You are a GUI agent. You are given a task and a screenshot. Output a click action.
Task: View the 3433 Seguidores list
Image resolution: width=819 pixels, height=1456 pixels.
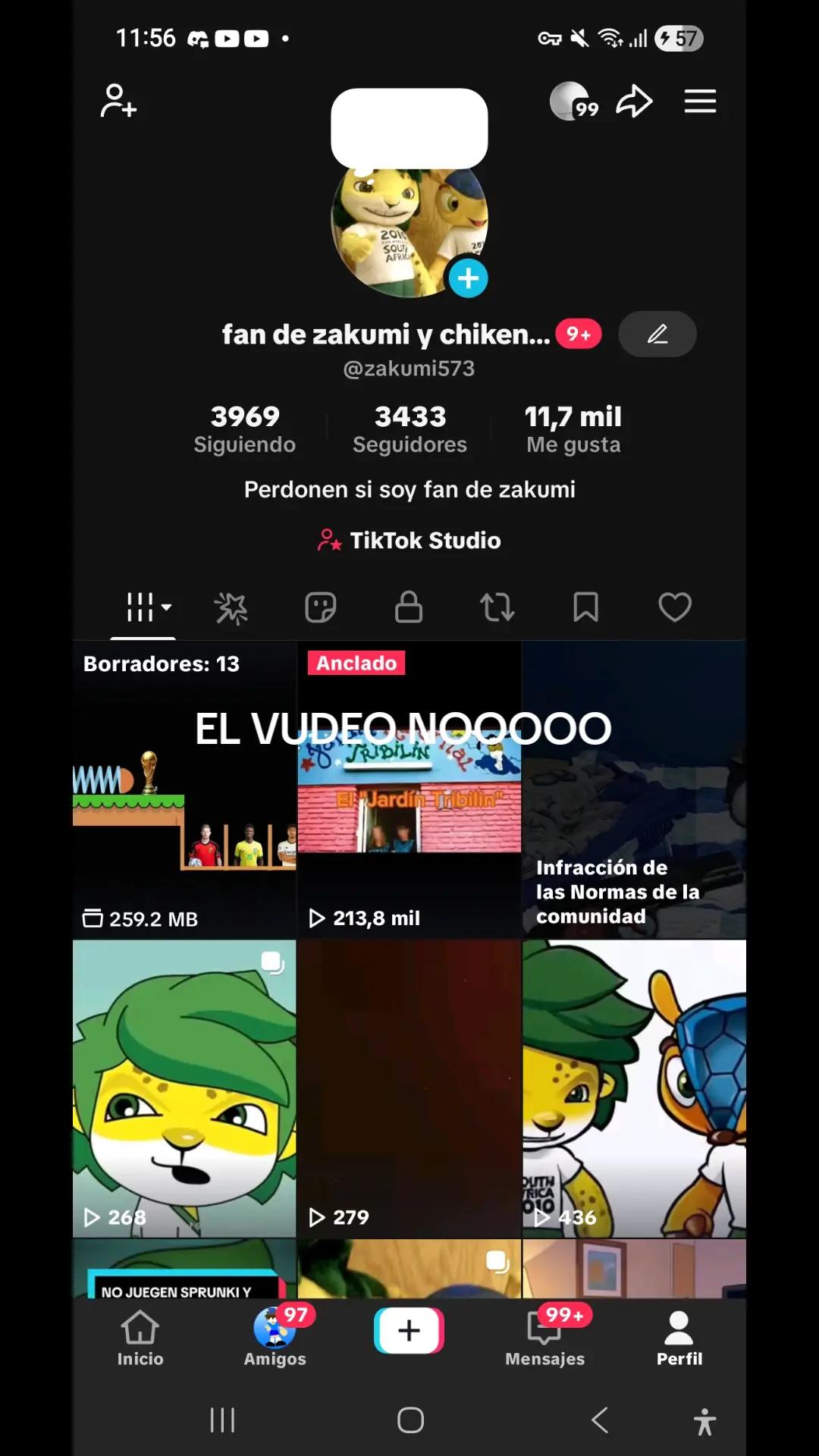pyautogui.click(x=409, y=428)
